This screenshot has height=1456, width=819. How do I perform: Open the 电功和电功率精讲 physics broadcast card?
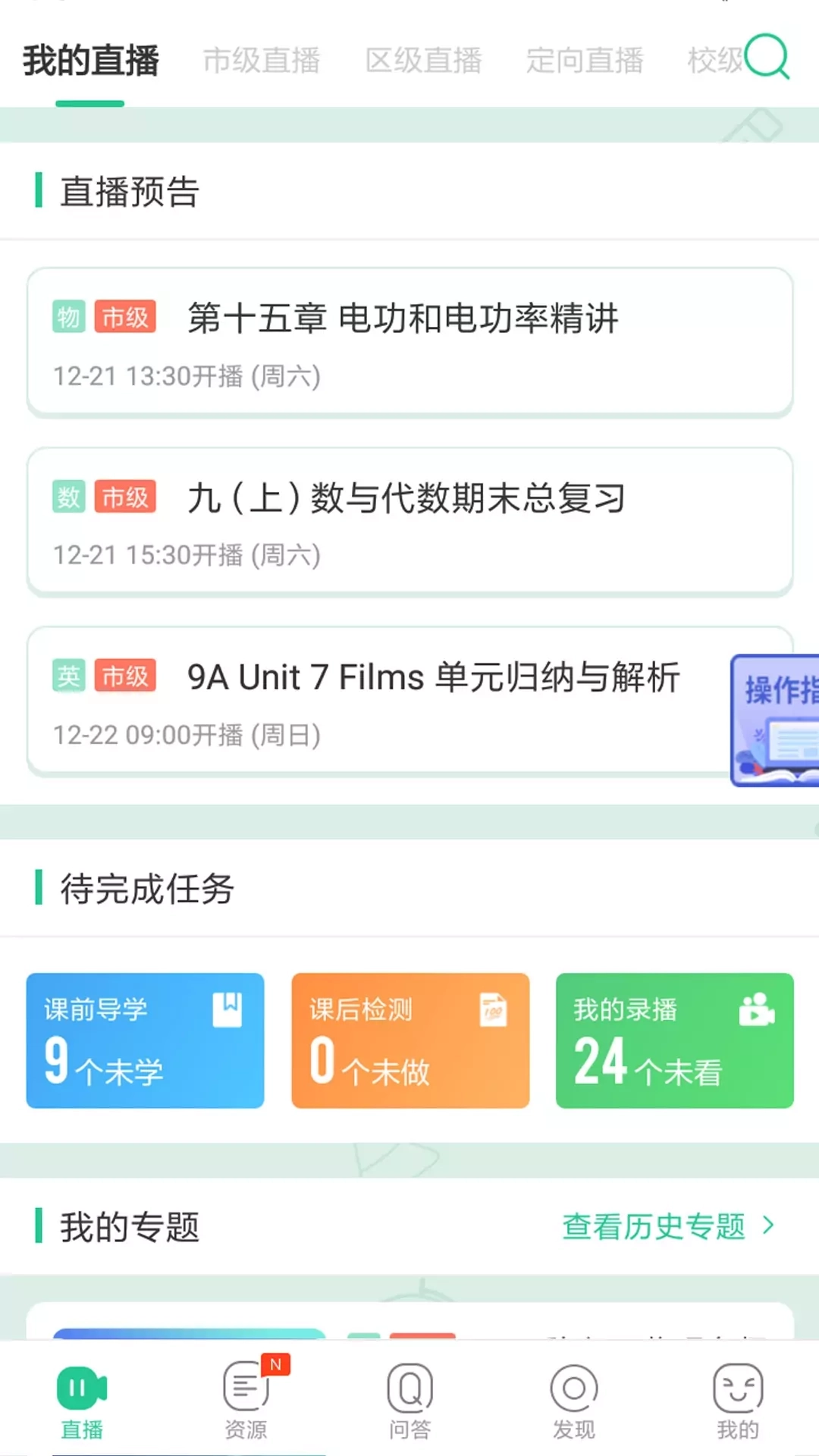click(x=409, y=341)
